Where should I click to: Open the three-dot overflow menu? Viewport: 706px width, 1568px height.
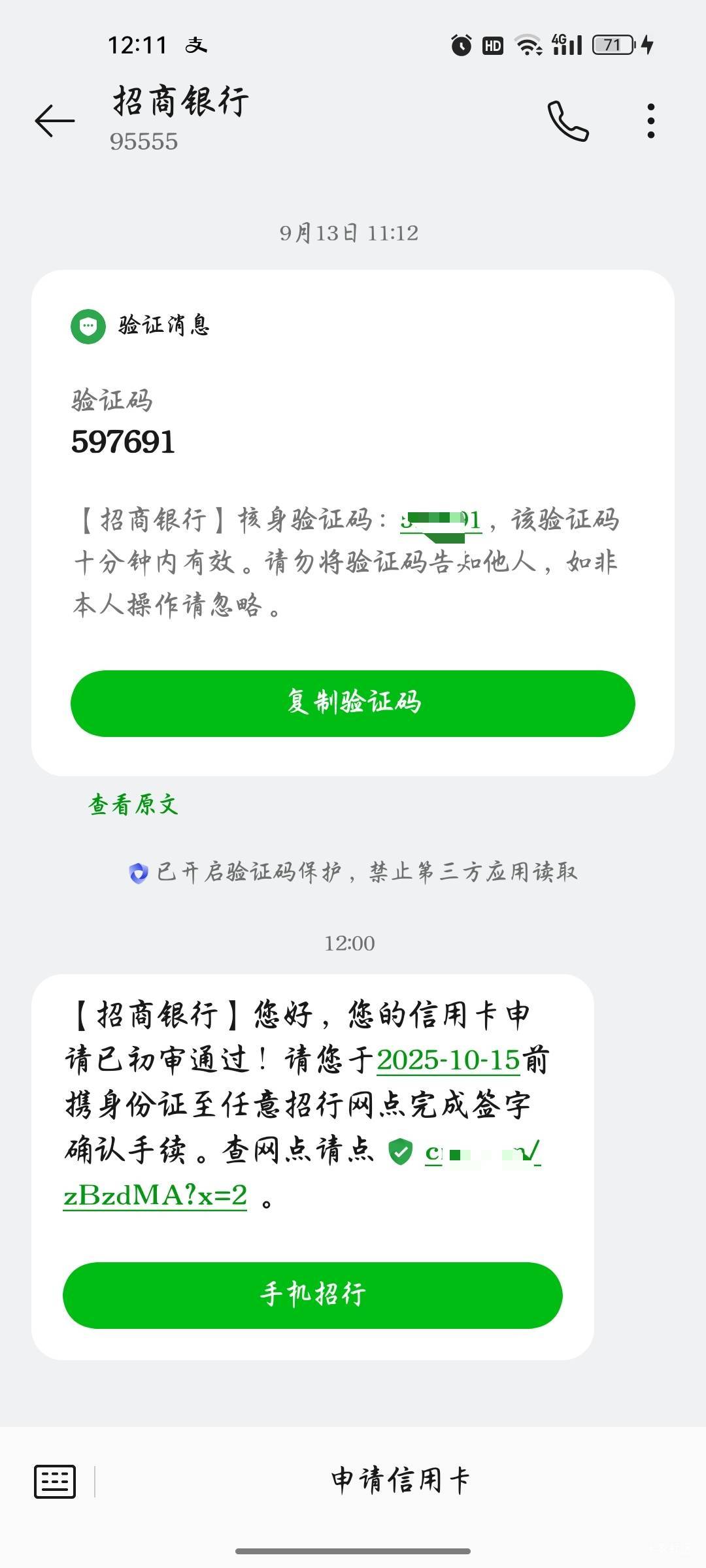click(650, 121)
